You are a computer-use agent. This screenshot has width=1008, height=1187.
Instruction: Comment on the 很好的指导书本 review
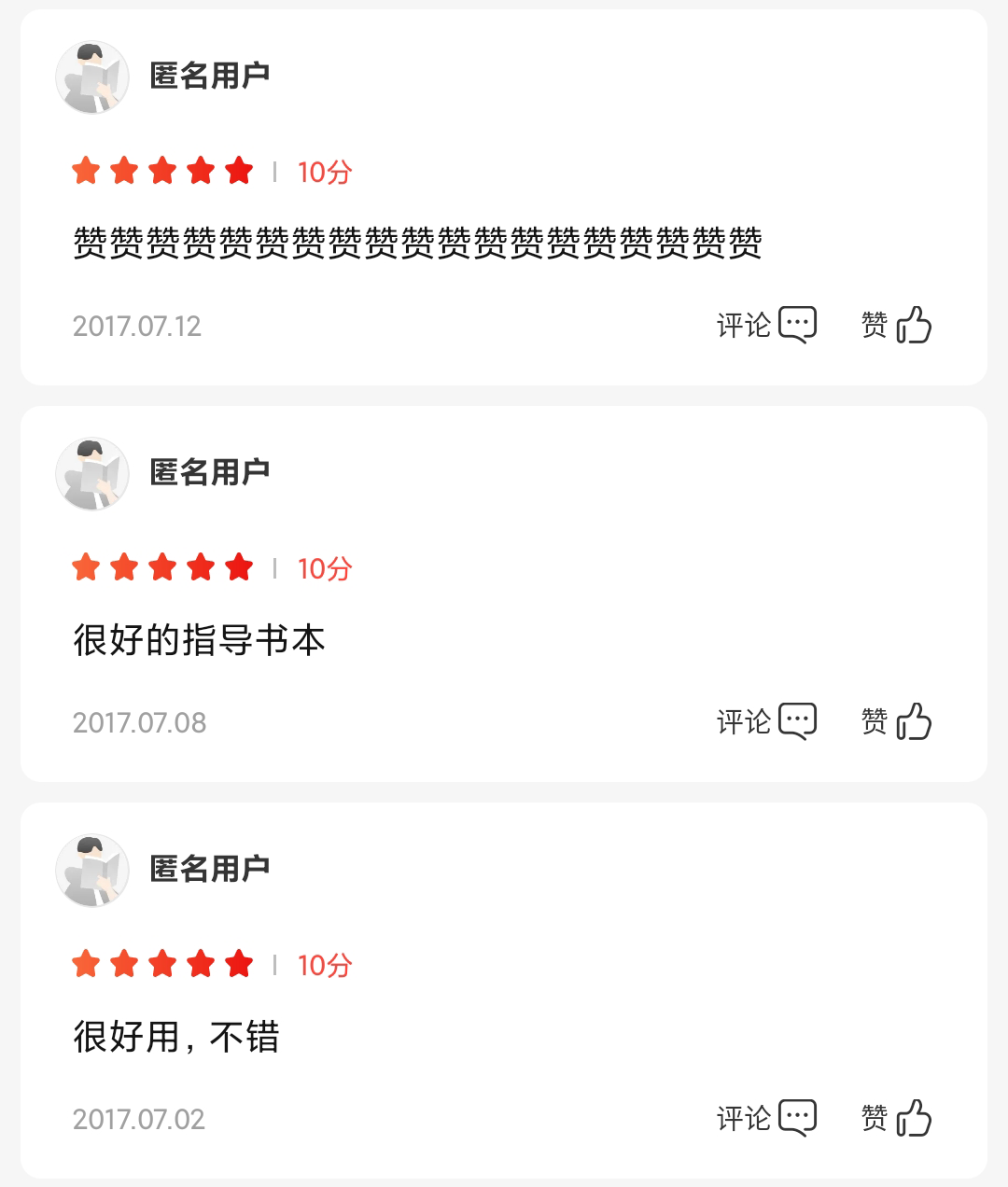coord(766,722)
